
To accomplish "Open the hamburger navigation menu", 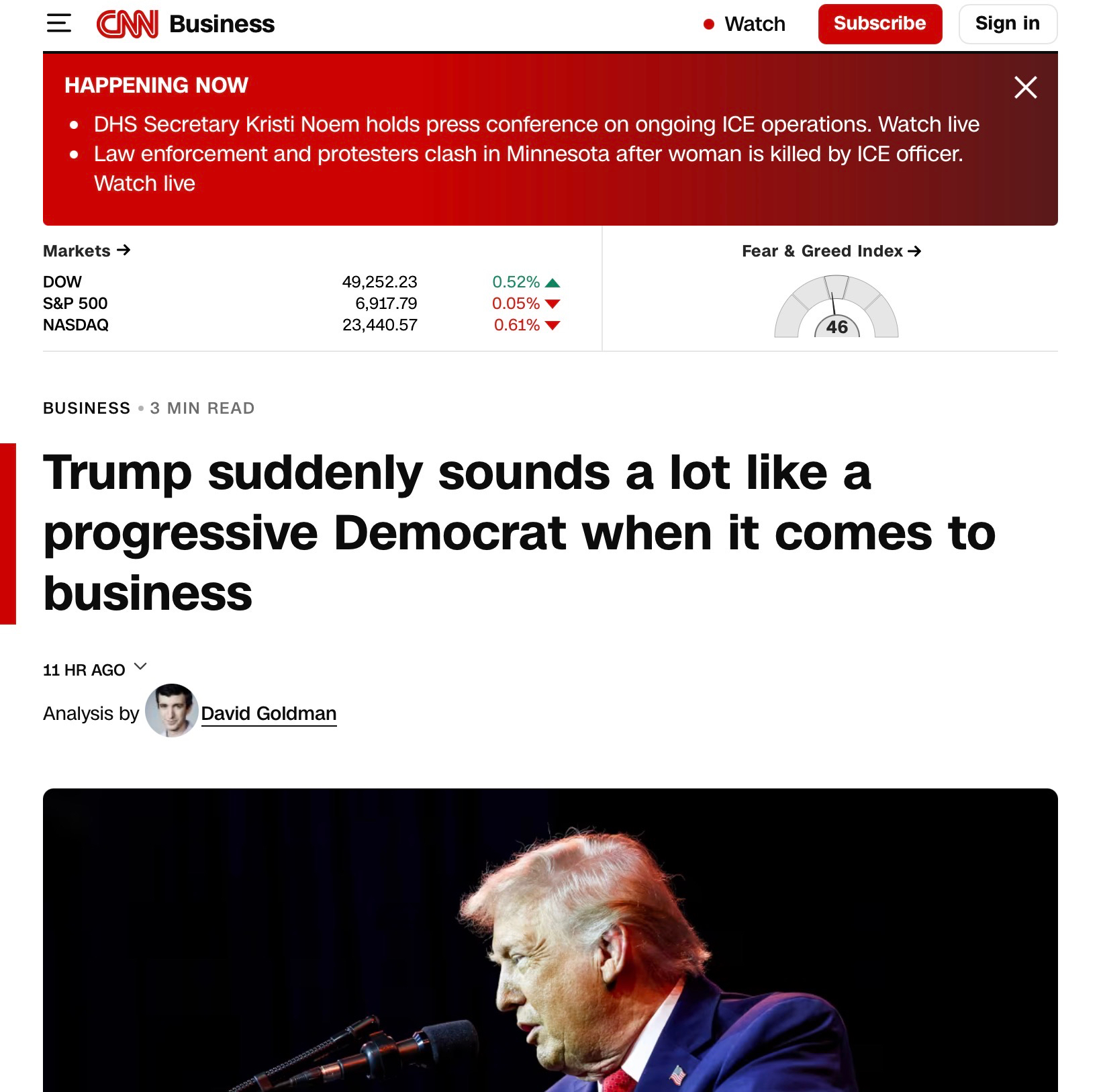I will (59, 24).
